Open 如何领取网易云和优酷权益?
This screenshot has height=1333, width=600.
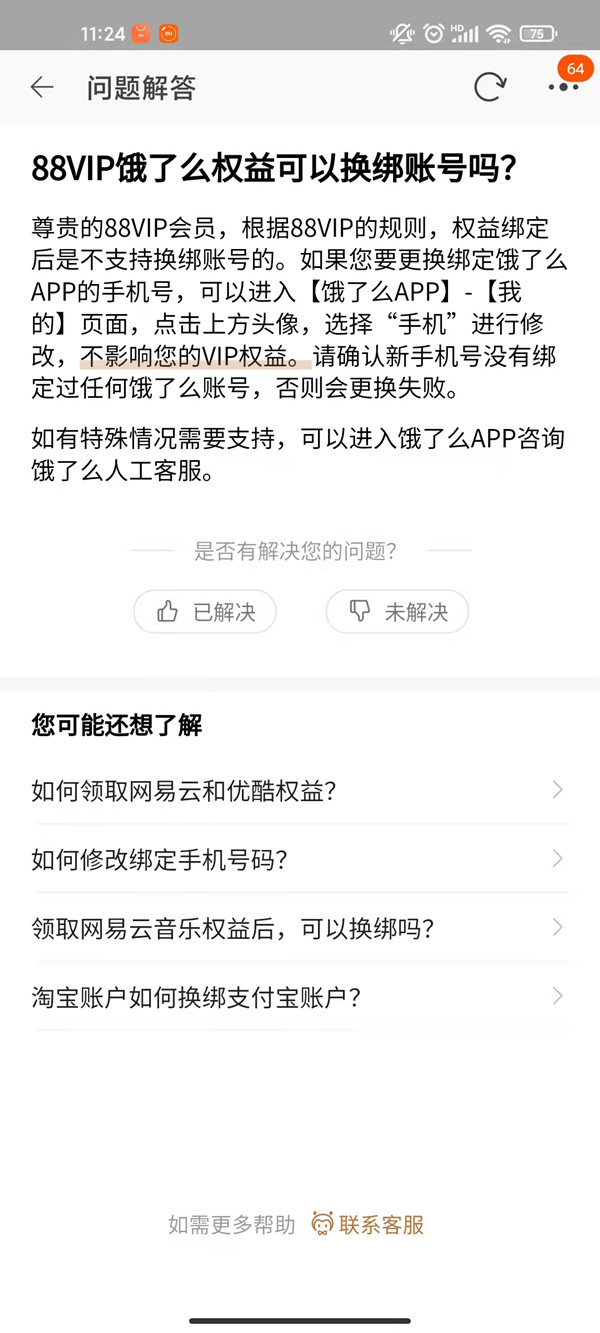pyautogui.click(x=298, y=791)
